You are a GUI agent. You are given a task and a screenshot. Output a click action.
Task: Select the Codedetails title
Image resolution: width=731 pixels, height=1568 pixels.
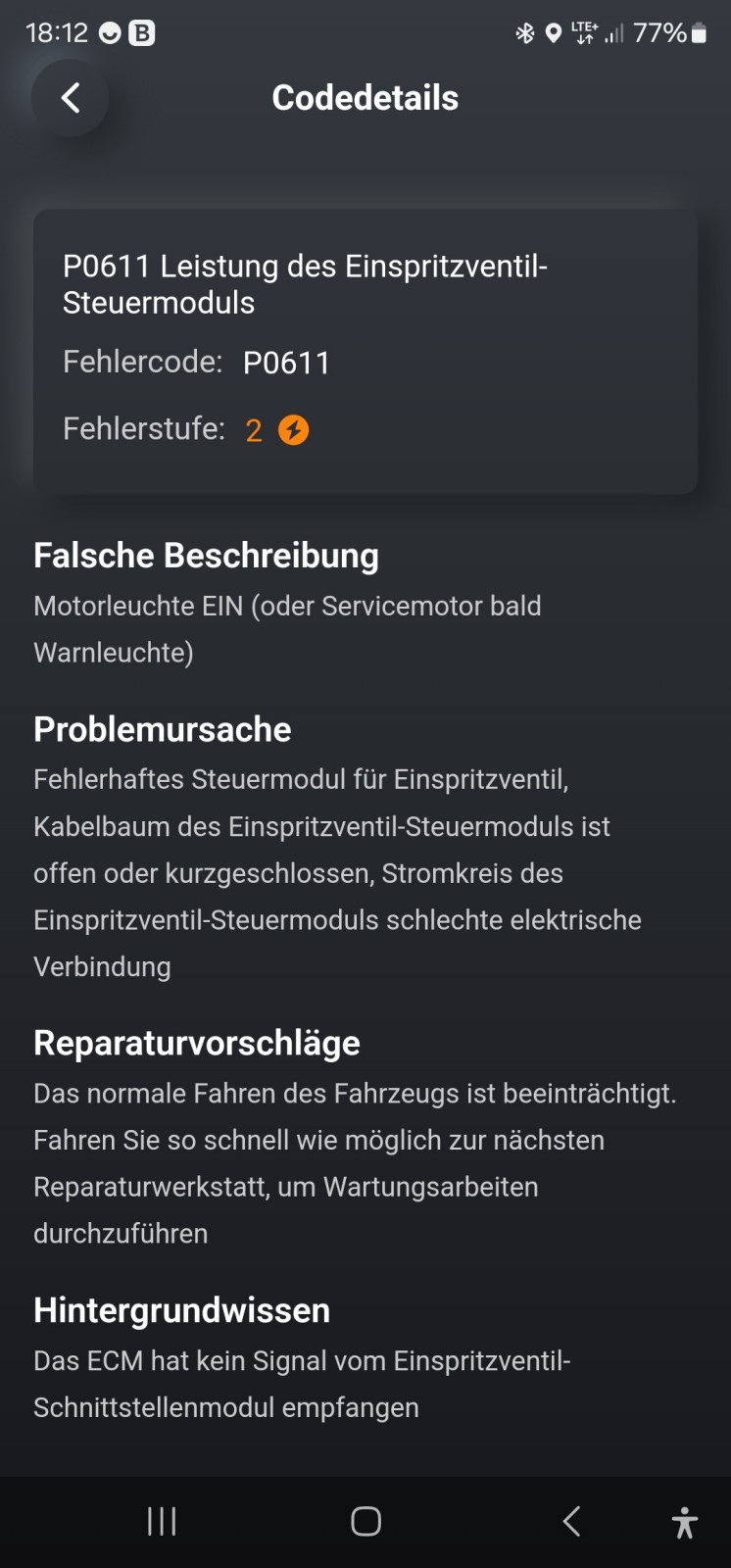coord(365,97)
